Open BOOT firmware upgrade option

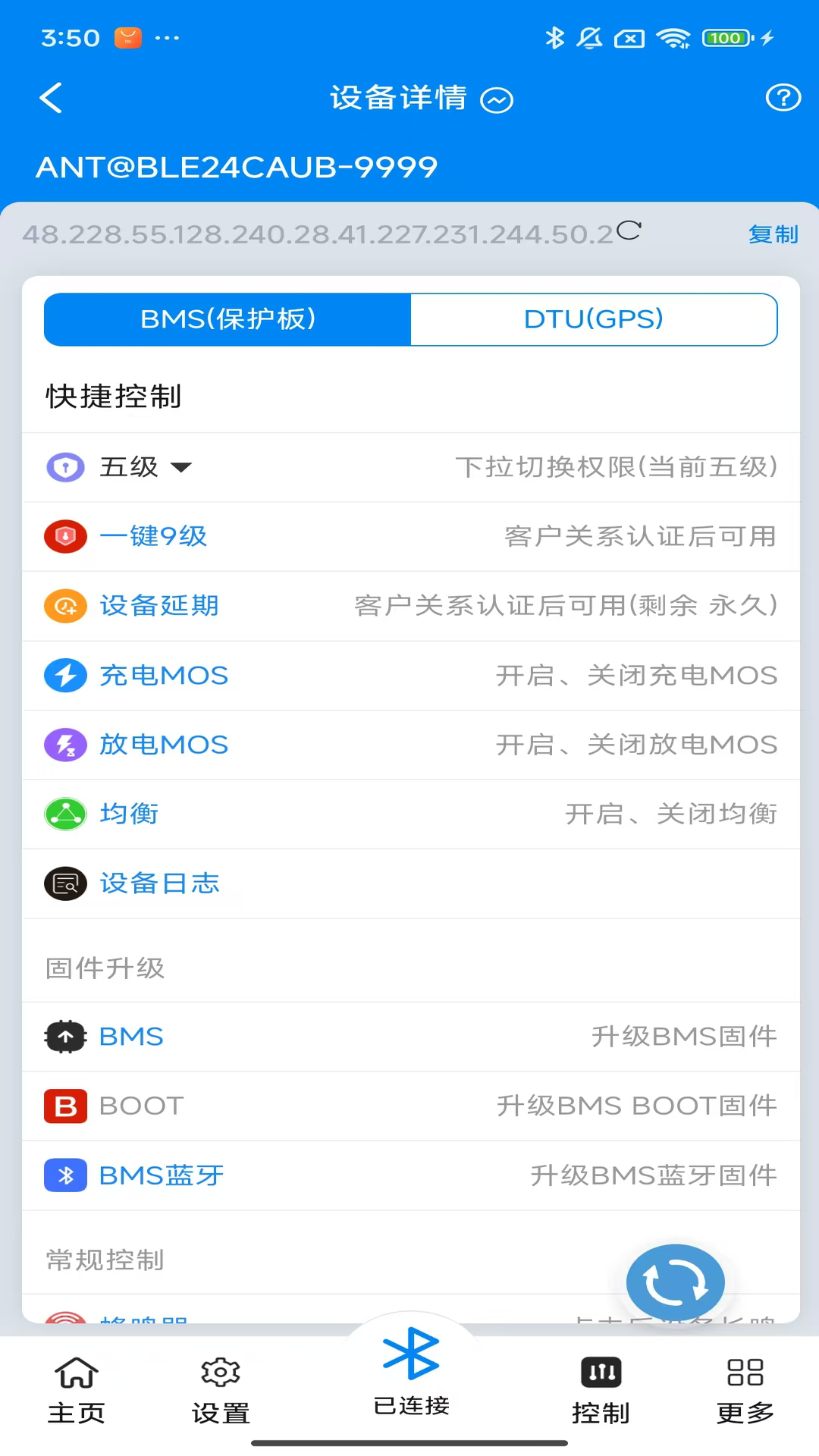pos(141,1106)
